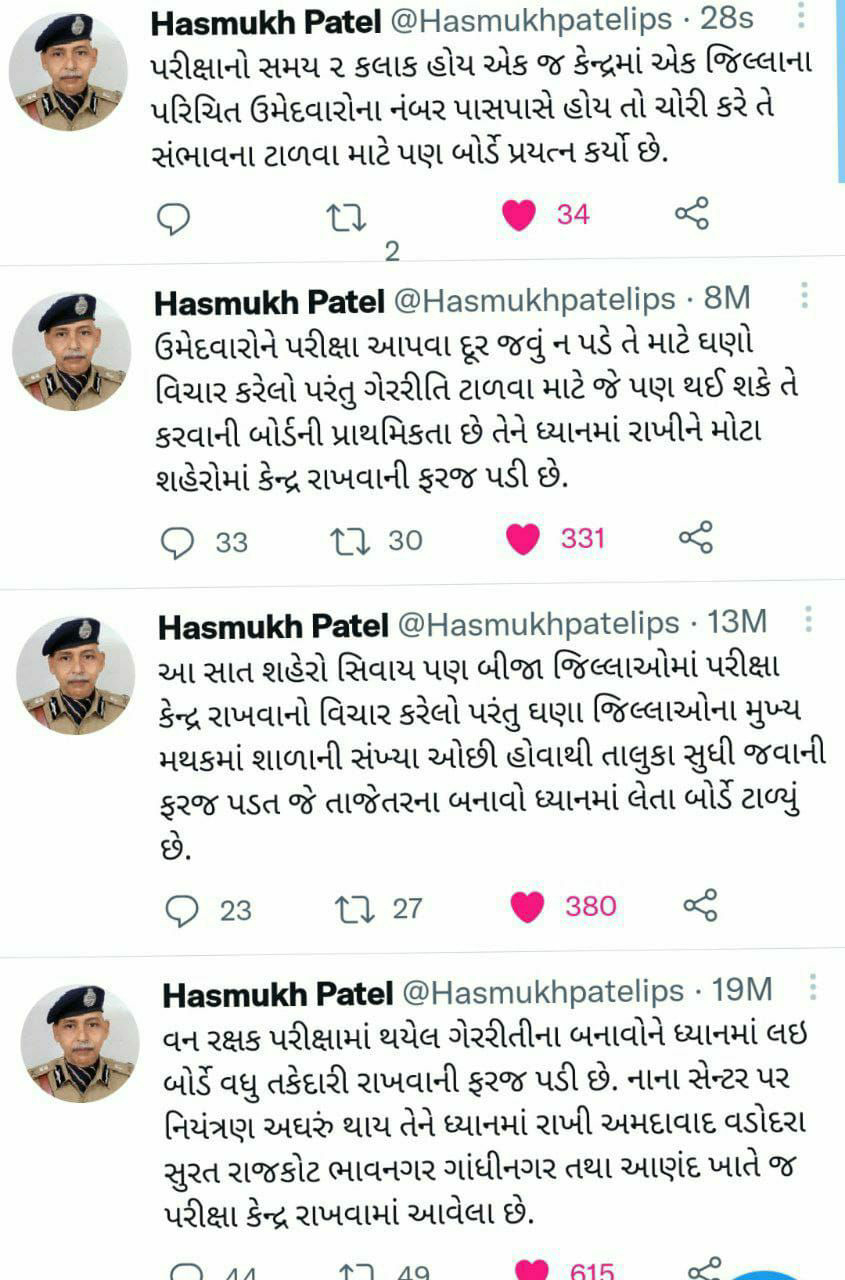Like the tweet with 34 likes
The height and width of the screenshot is (1280, 845).
[x=519, y=214]
